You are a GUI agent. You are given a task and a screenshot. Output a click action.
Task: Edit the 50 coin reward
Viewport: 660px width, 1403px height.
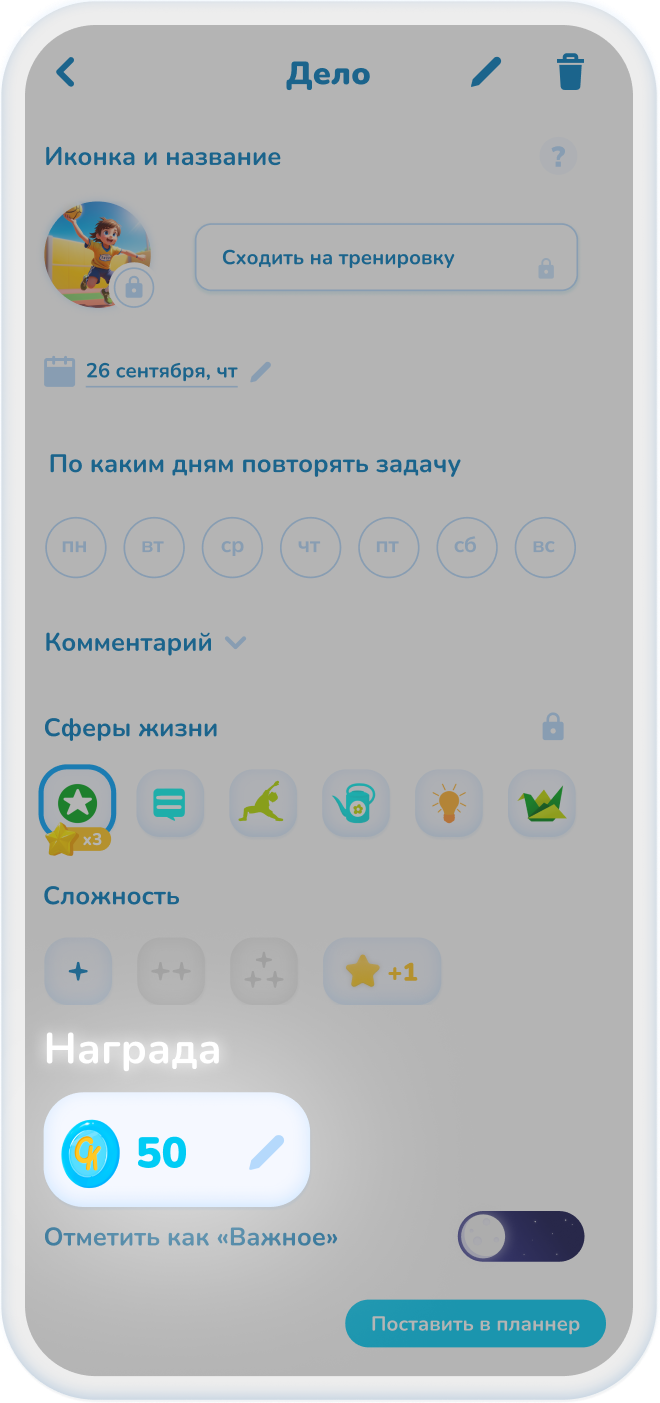pos(266,1153)
